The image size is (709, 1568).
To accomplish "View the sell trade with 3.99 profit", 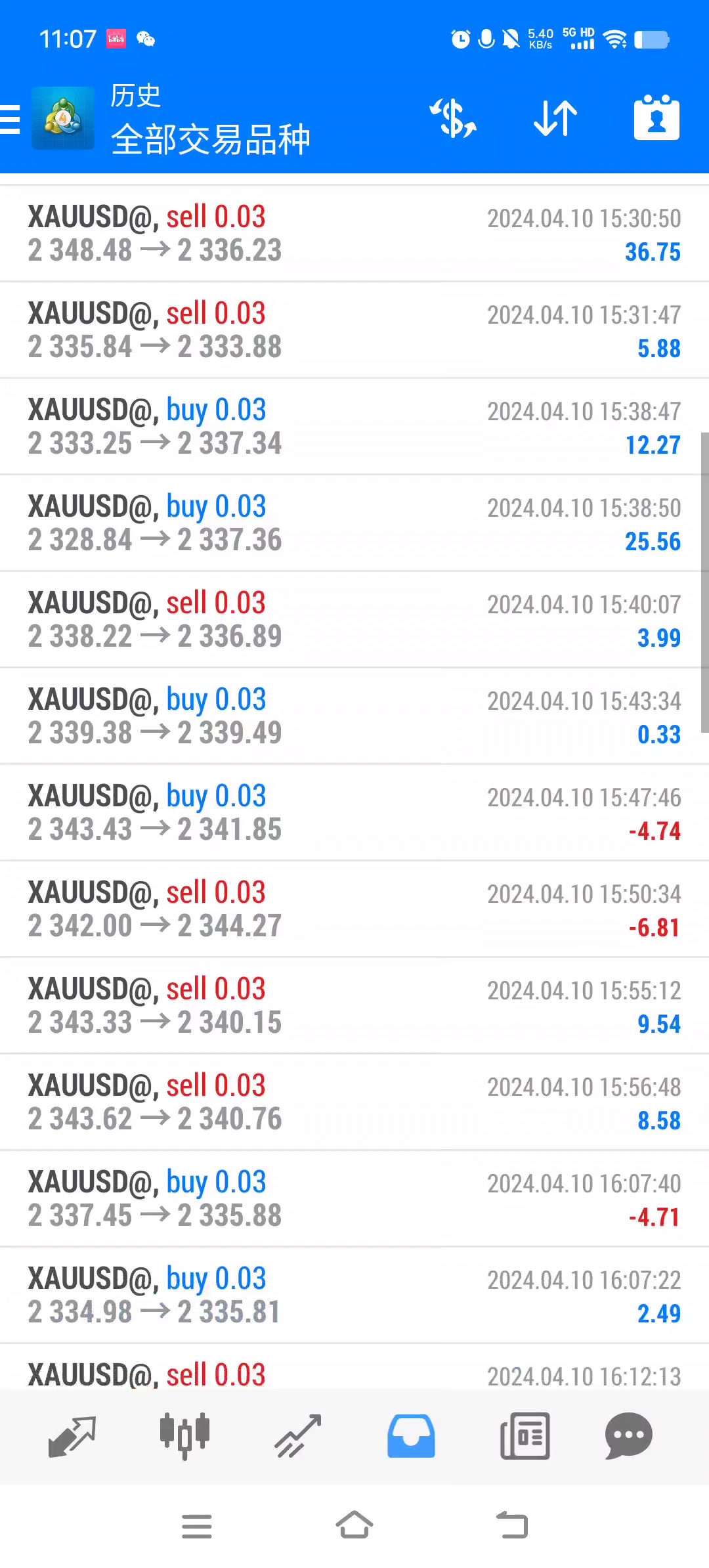I will pyautogui.click(x=354, y=620).
